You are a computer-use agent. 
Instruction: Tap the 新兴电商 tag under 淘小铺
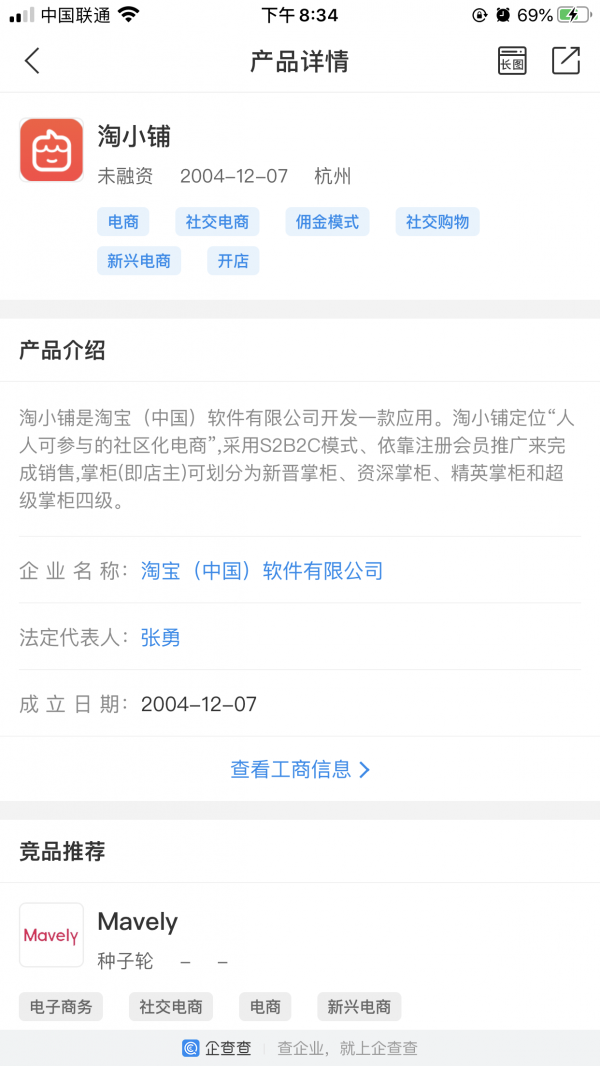tap(139, 261)
